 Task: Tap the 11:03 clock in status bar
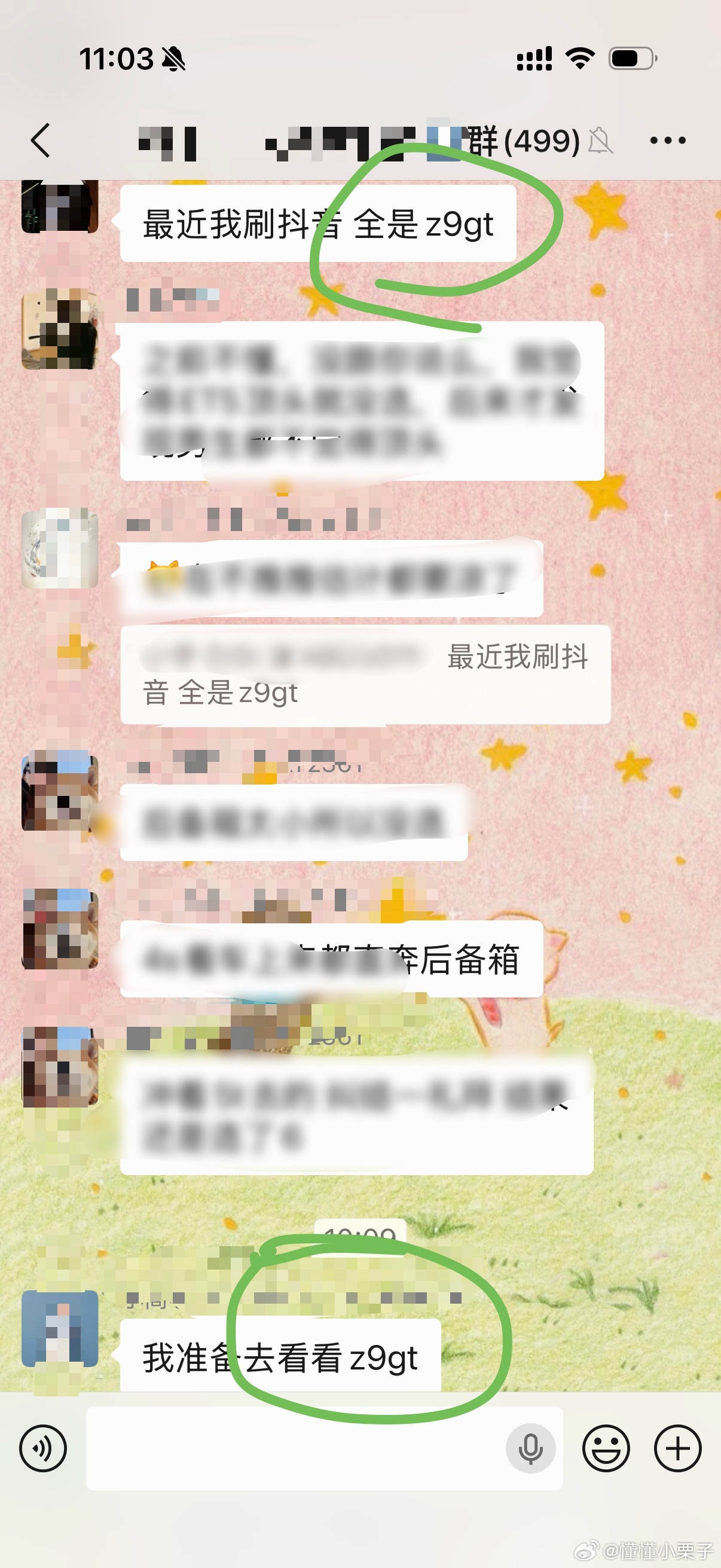[x=115, y=59]
